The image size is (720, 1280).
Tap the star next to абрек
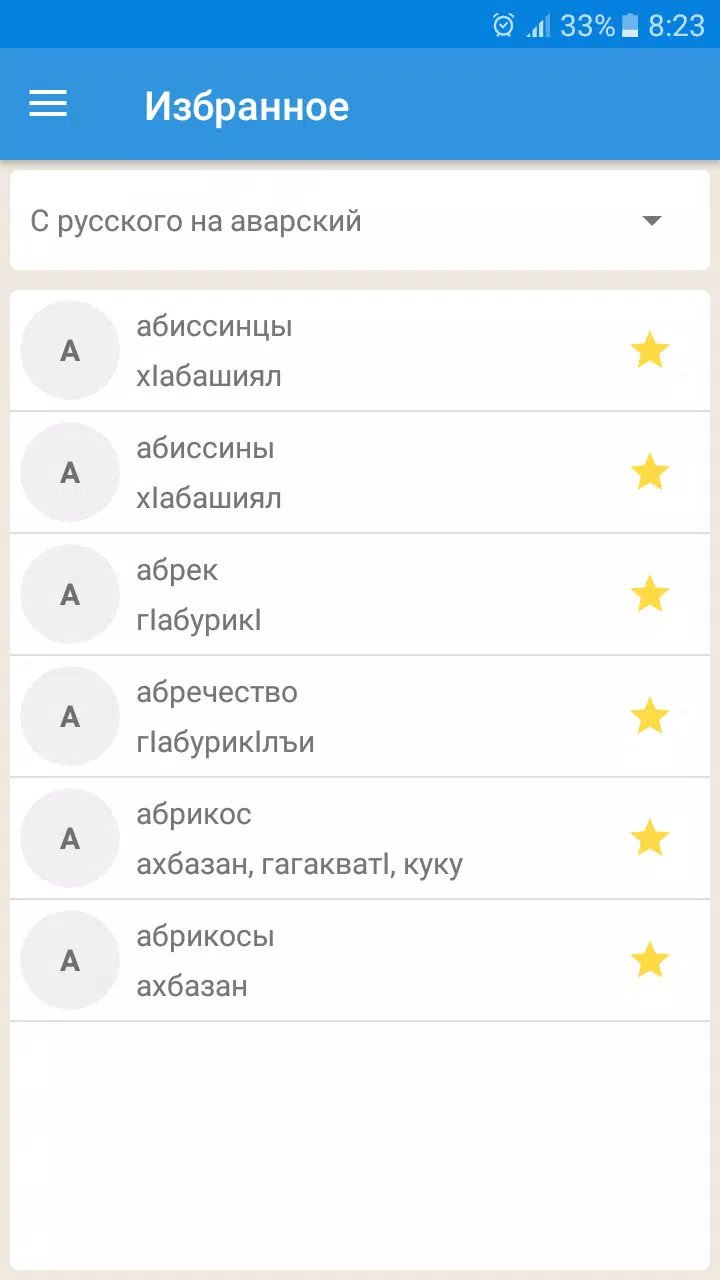[x=650, y=595]
